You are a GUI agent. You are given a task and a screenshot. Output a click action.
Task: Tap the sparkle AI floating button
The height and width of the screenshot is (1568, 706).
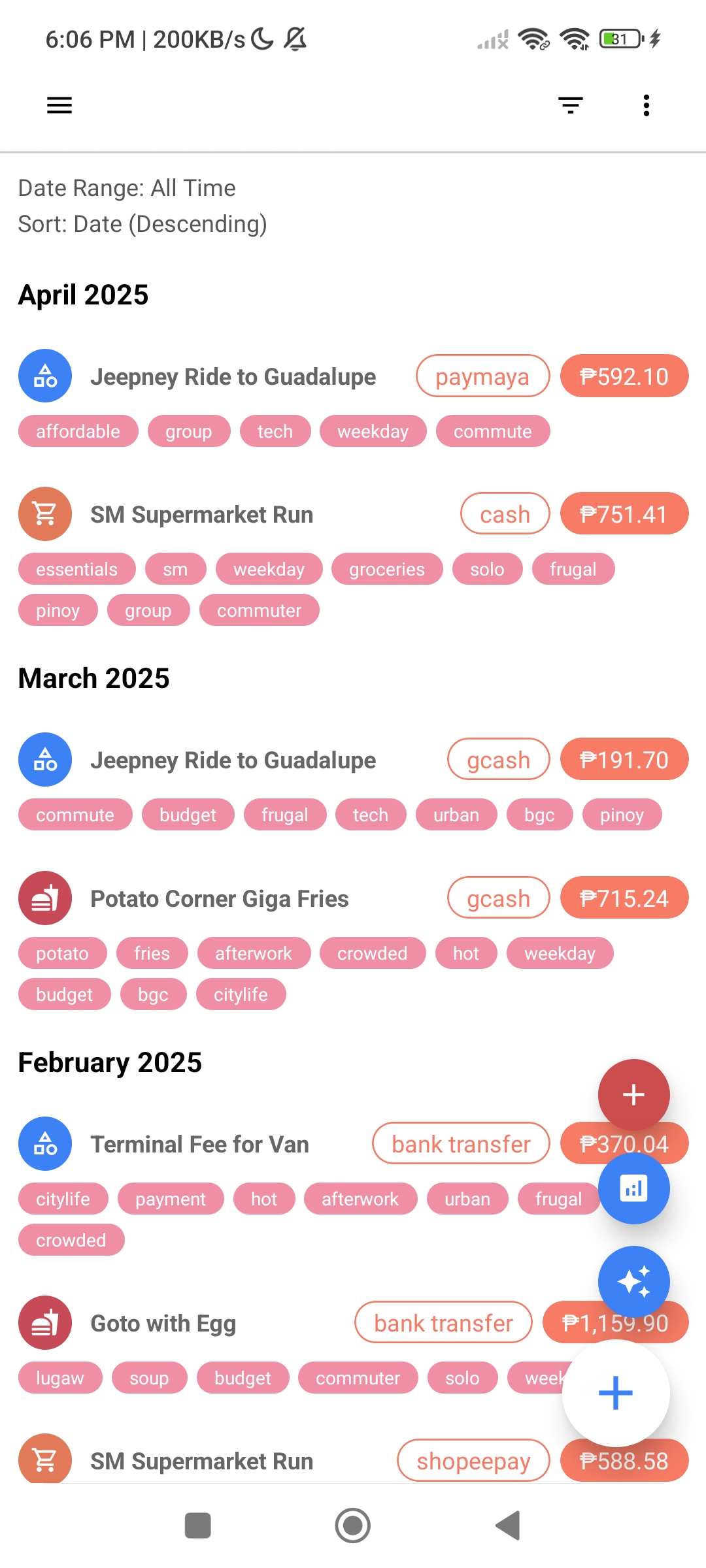tap(633, 1282)
